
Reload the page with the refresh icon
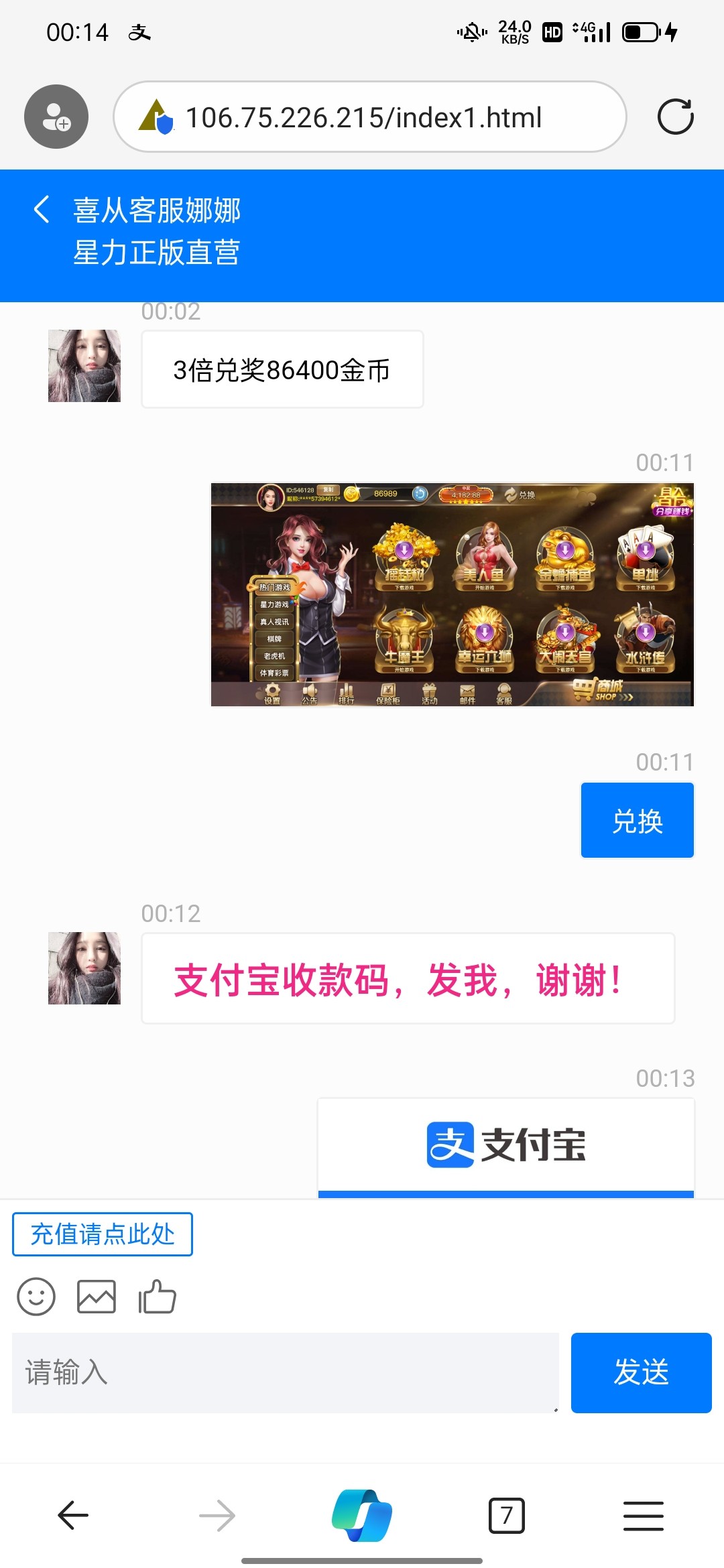pyautogui.click(x=675, y=117)
